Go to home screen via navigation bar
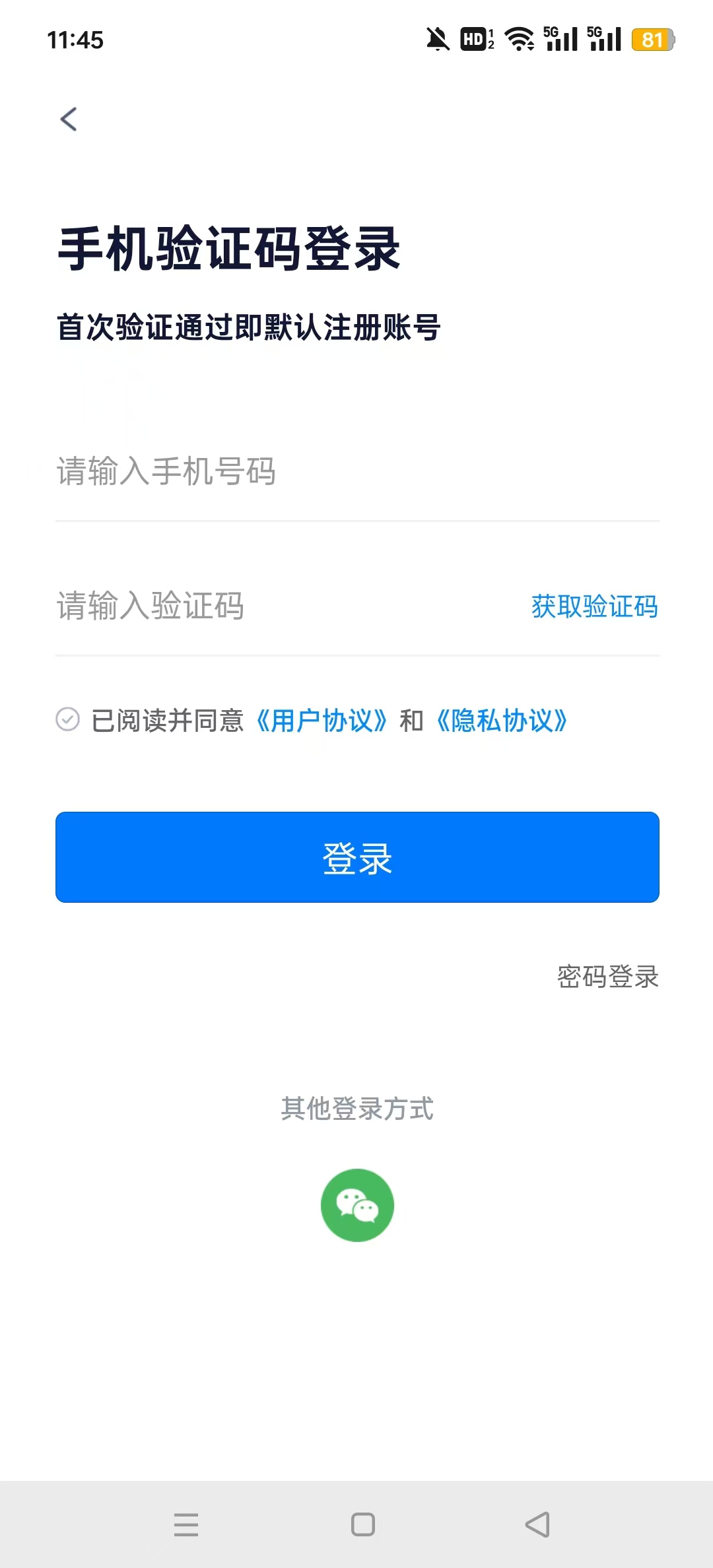 tap(363, 1524)
